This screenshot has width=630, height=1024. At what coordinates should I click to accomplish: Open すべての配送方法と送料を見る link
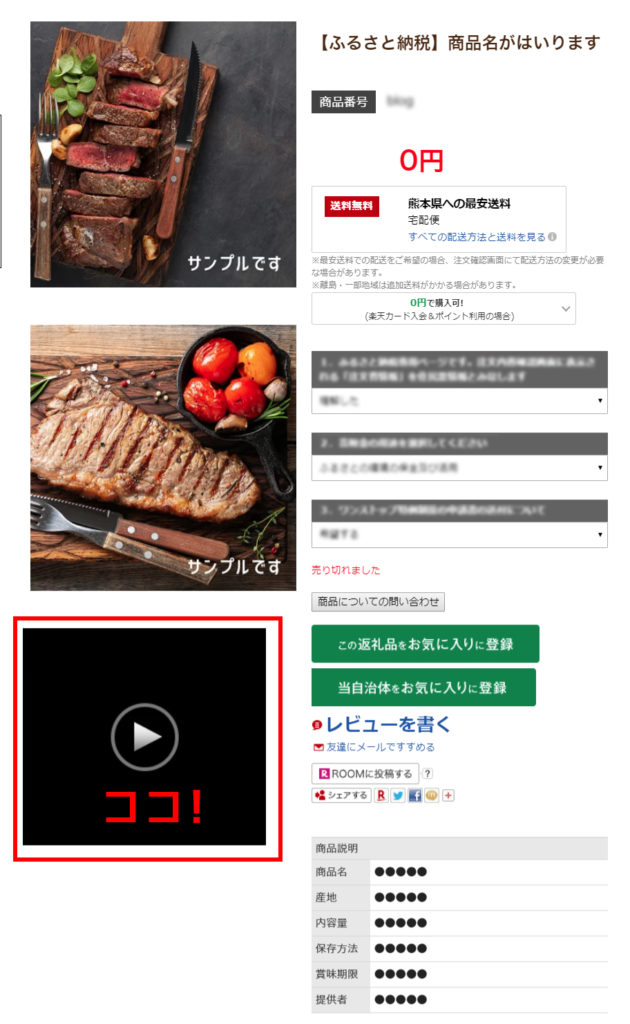point(476,237)
